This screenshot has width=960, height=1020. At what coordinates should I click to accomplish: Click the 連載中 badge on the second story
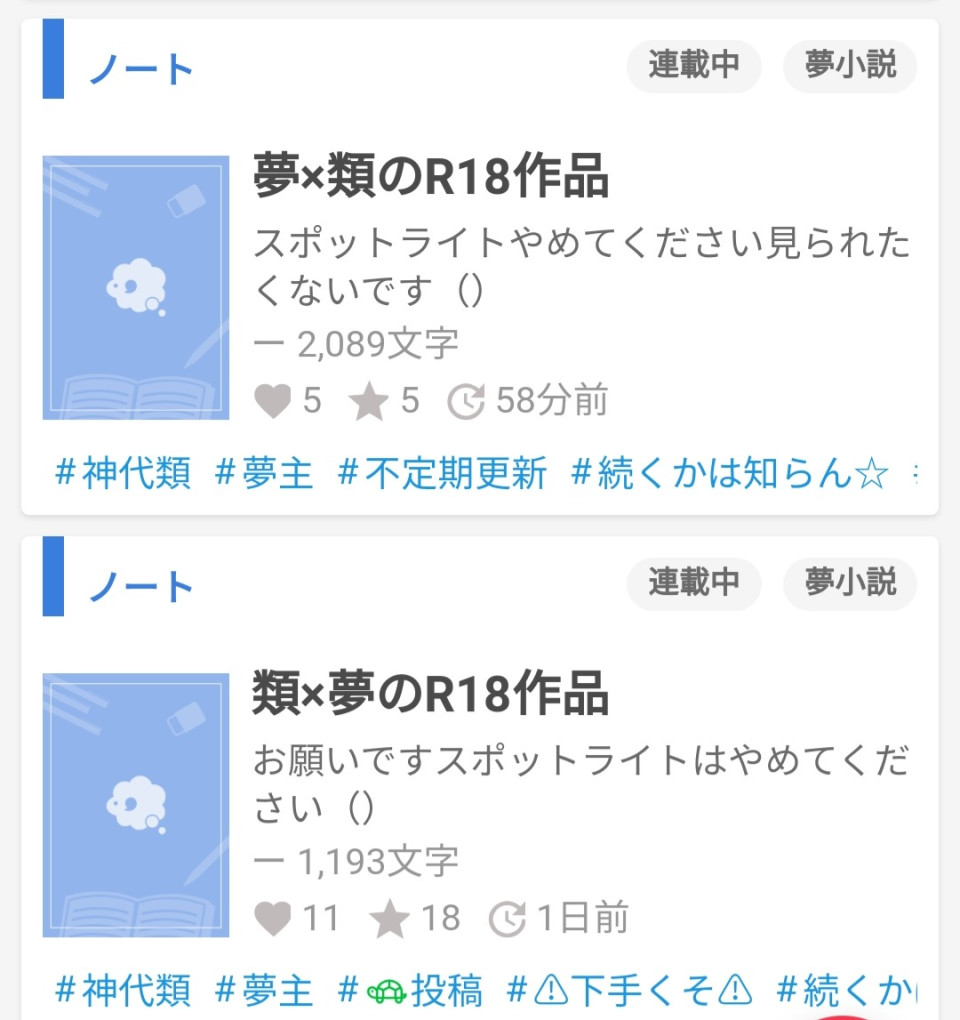coord(693,585)
